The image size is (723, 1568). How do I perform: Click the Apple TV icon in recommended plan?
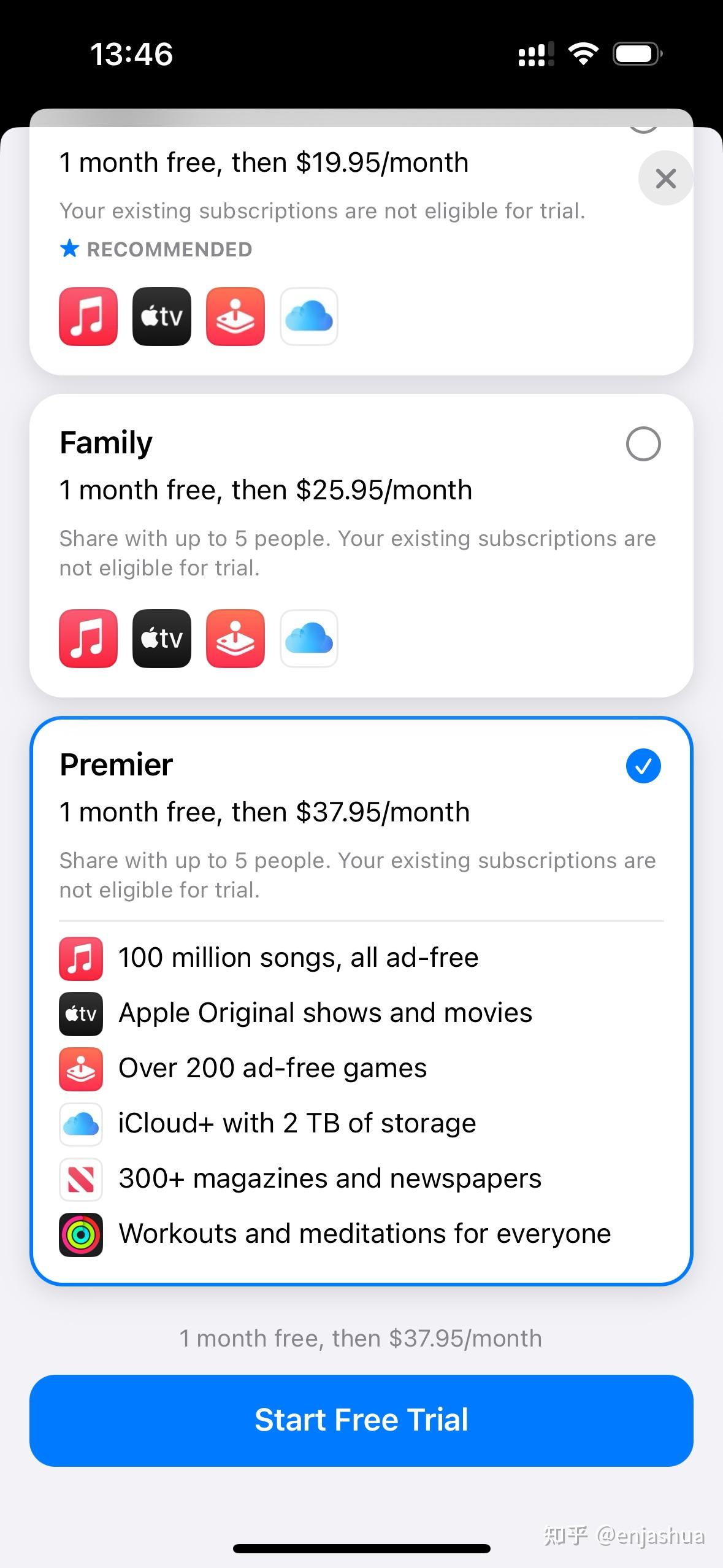(x=161, y=317)
